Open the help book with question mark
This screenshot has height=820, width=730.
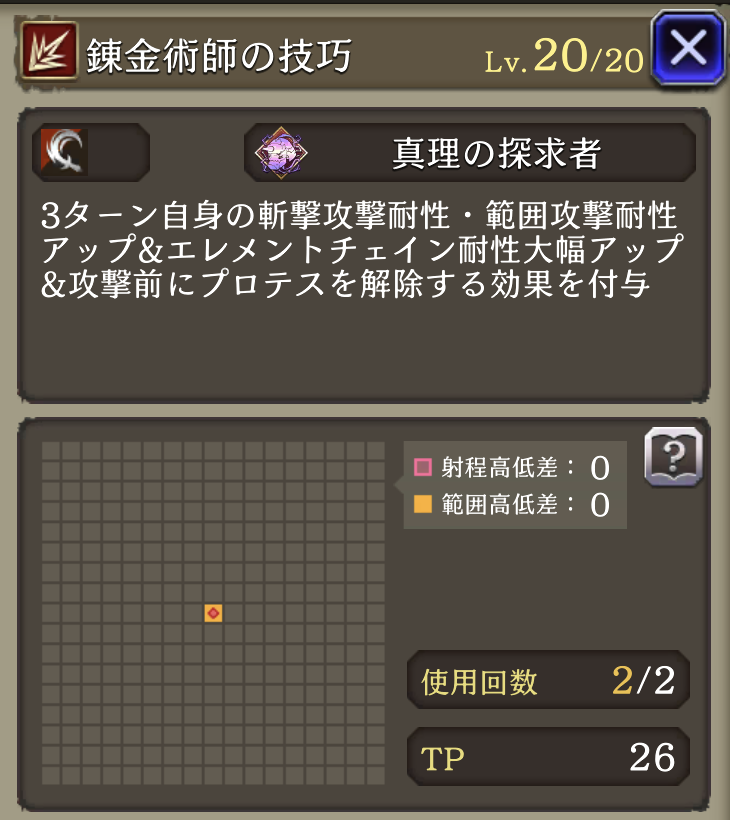[672, 458]
